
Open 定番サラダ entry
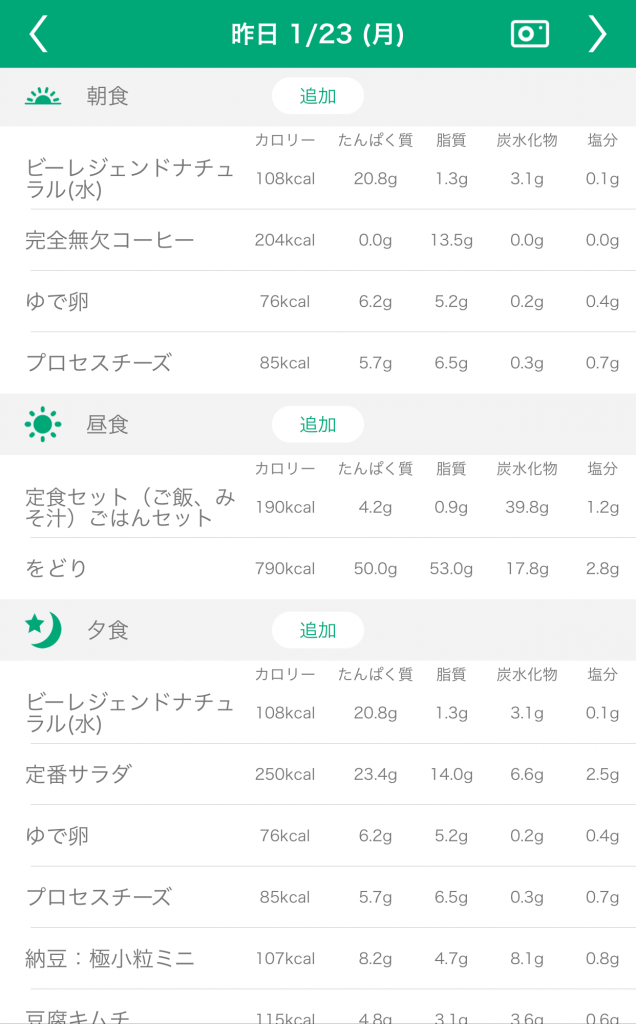[x=318, y=775]
